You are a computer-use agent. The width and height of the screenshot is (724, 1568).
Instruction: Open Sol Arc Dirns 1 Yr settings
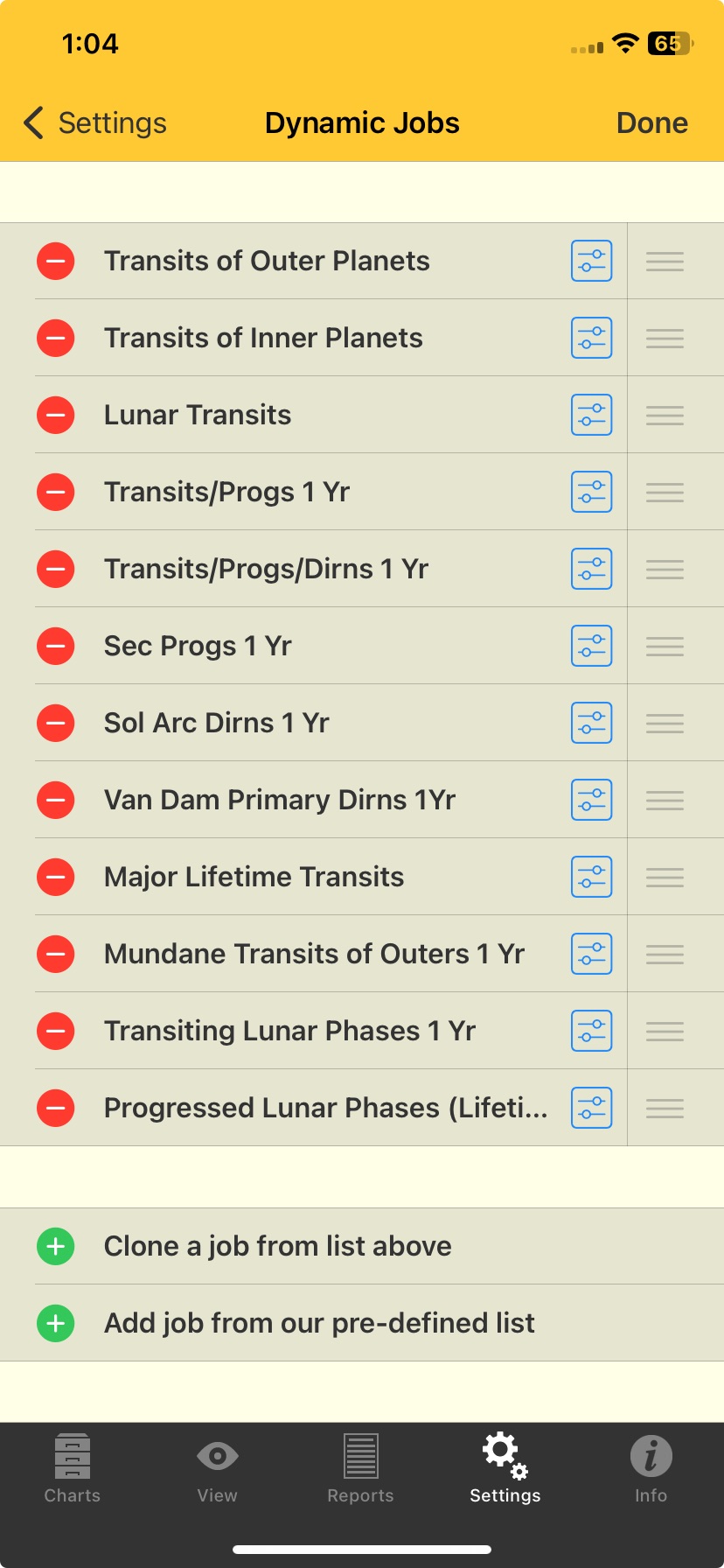[x=590, y=722]
